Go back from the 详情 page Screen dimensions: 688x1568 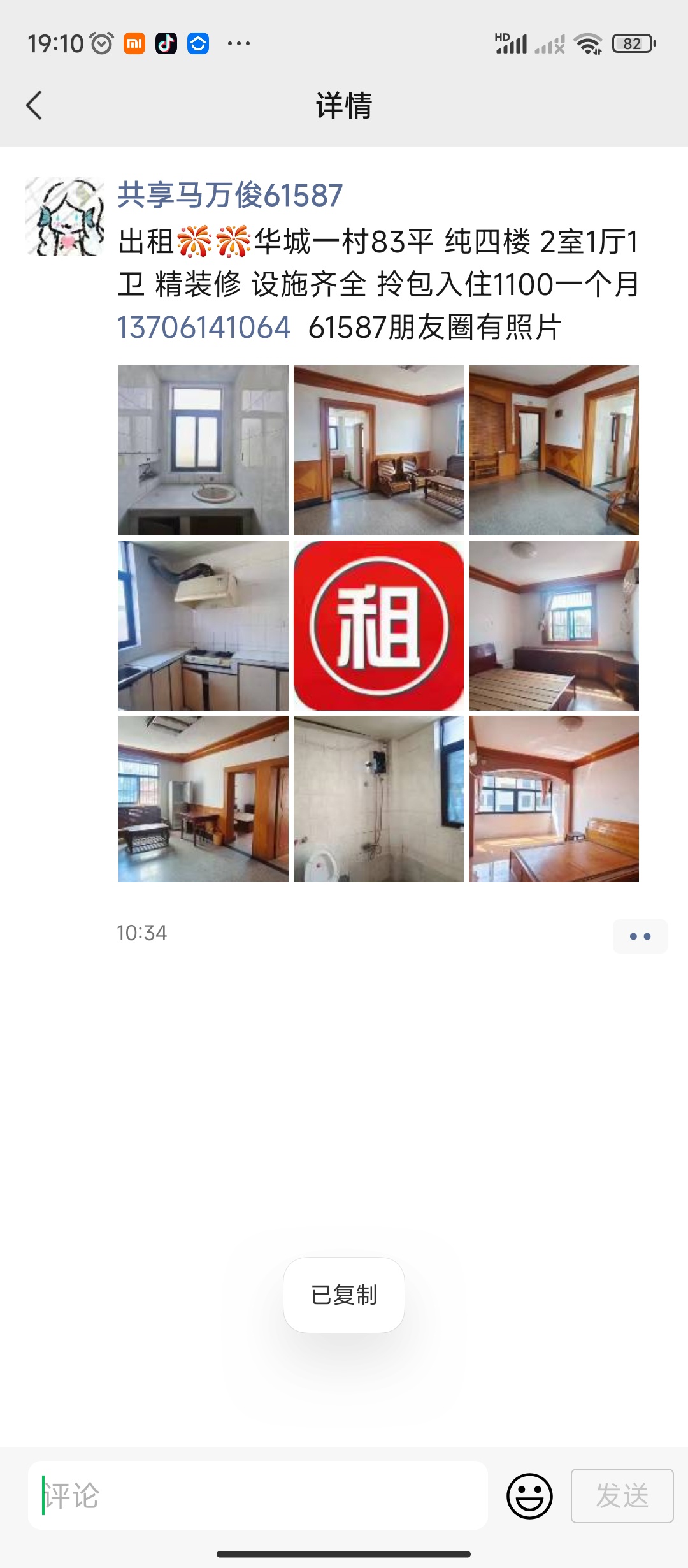click(x=34, y=105)
